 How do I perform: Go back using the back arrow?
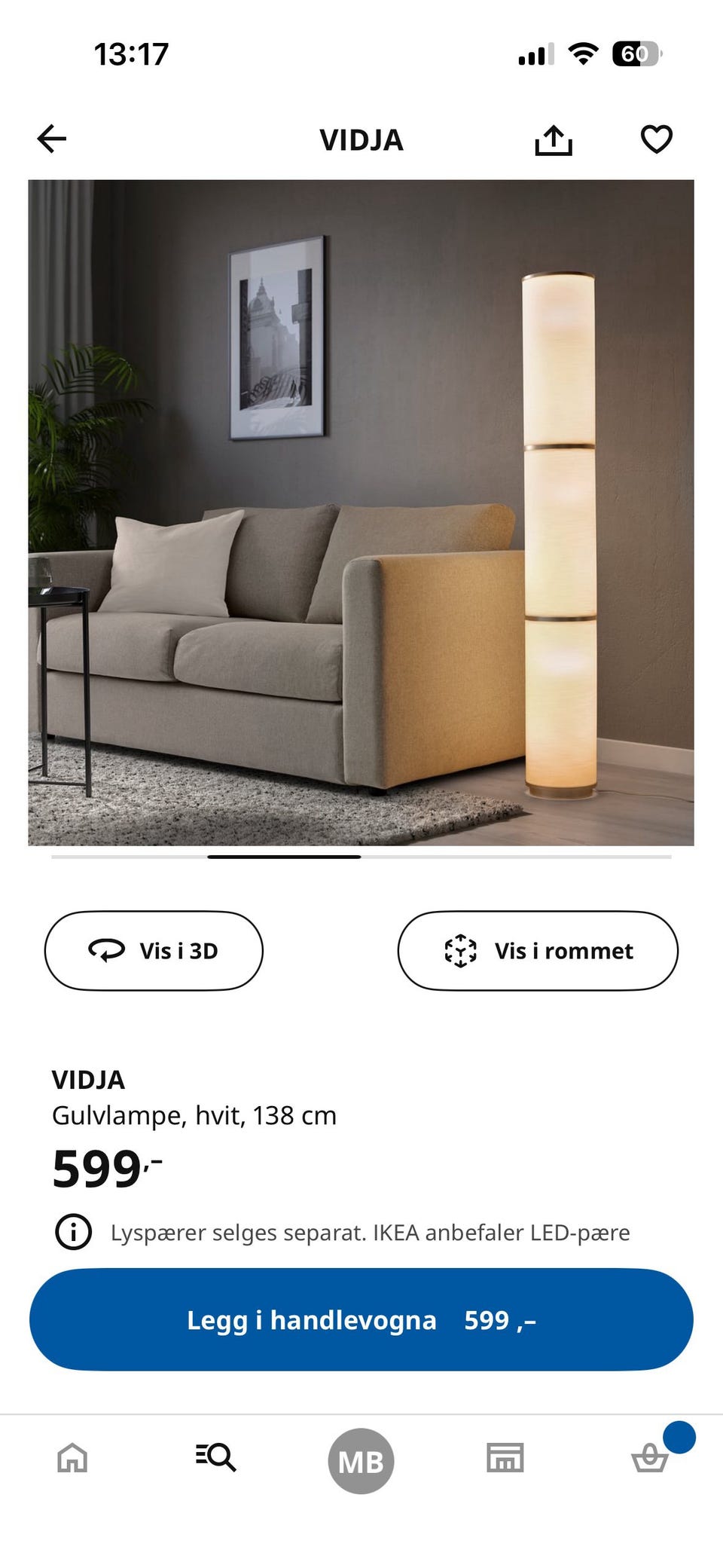(x=51, y=139)
